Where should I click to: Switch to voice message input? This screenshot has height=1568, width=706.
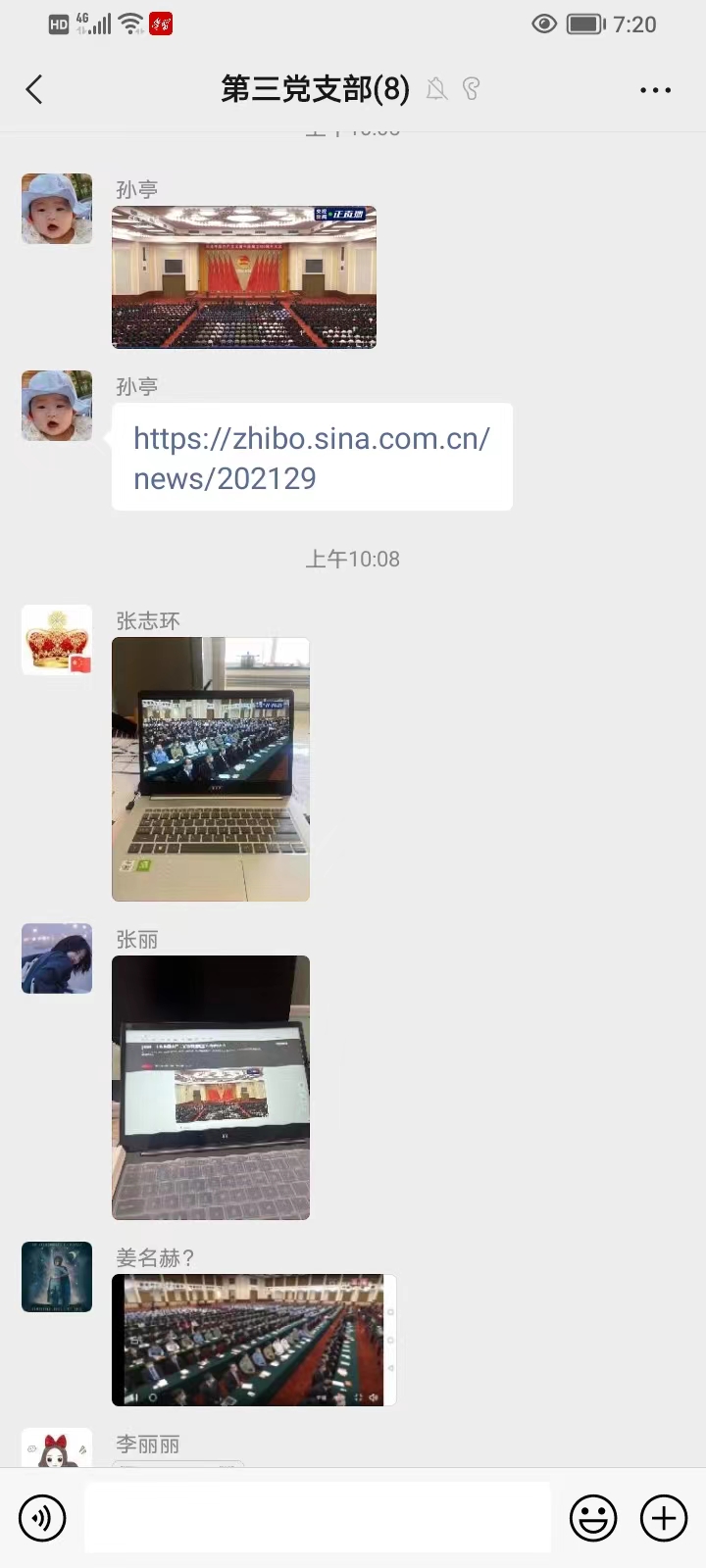[x=42, y=1518]
